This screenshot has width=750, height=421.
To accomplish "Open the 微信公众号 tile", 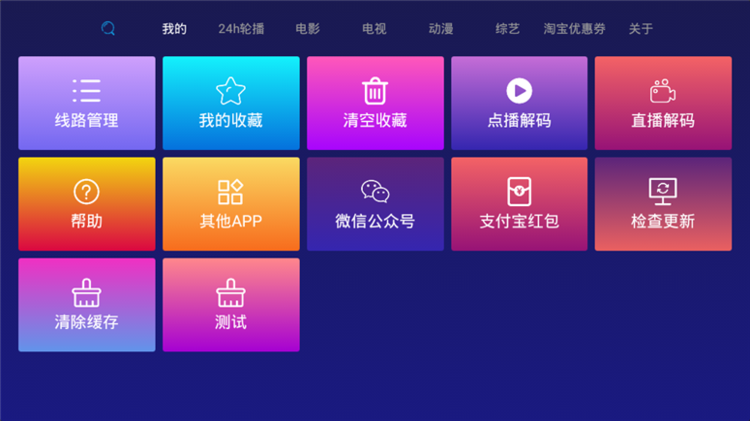I will point(375,204).
